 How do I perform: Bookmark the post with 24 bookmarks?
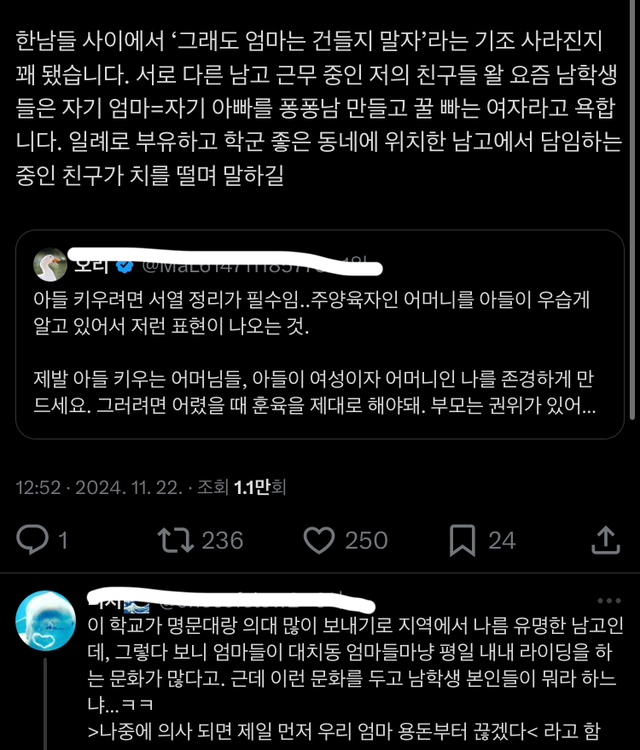coord(462,540)
